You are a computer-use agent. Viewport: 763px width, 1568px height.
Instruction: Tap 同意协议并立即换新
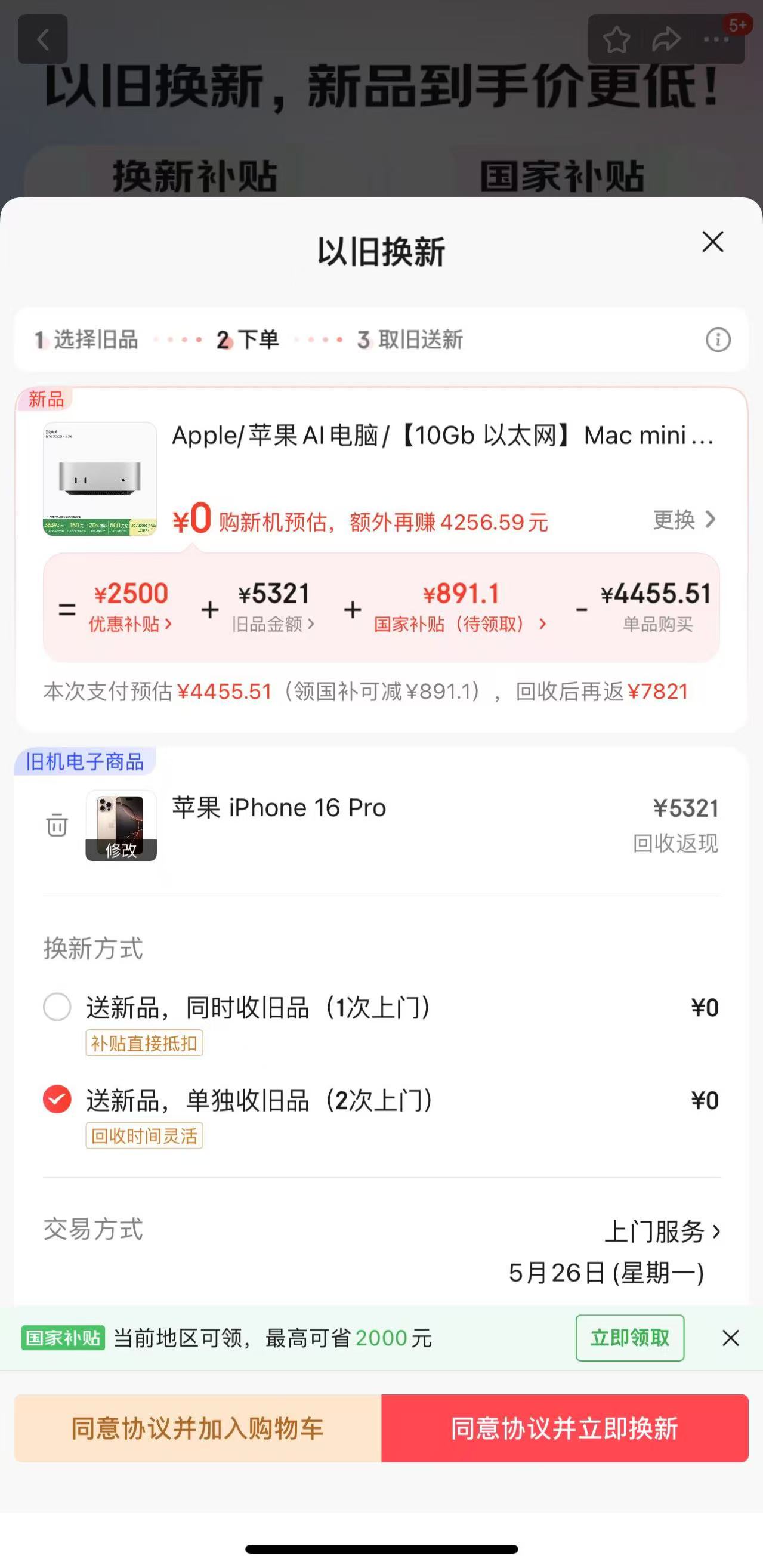tap(565, 1428)
